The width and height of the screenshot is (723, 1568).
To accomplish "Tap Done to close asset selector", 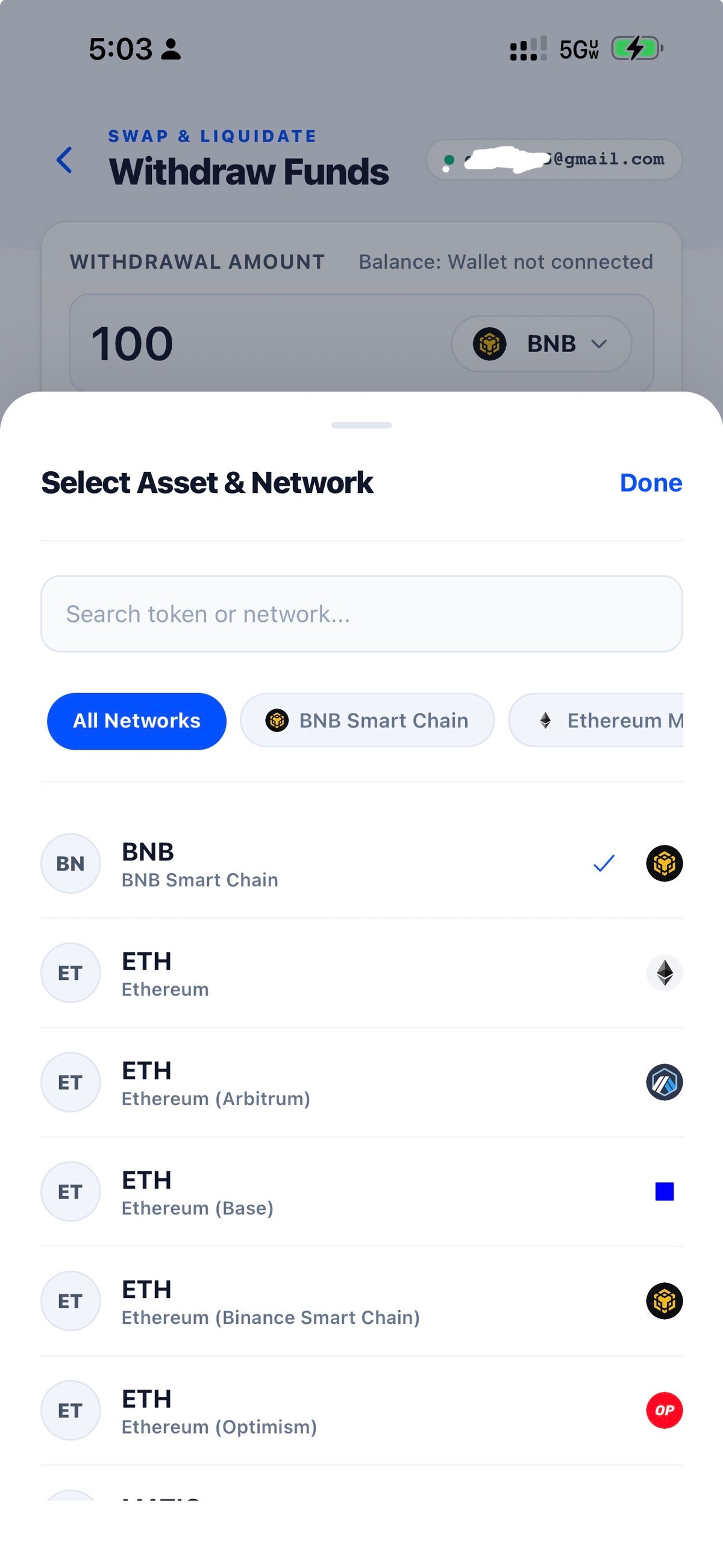I will 651,483.
